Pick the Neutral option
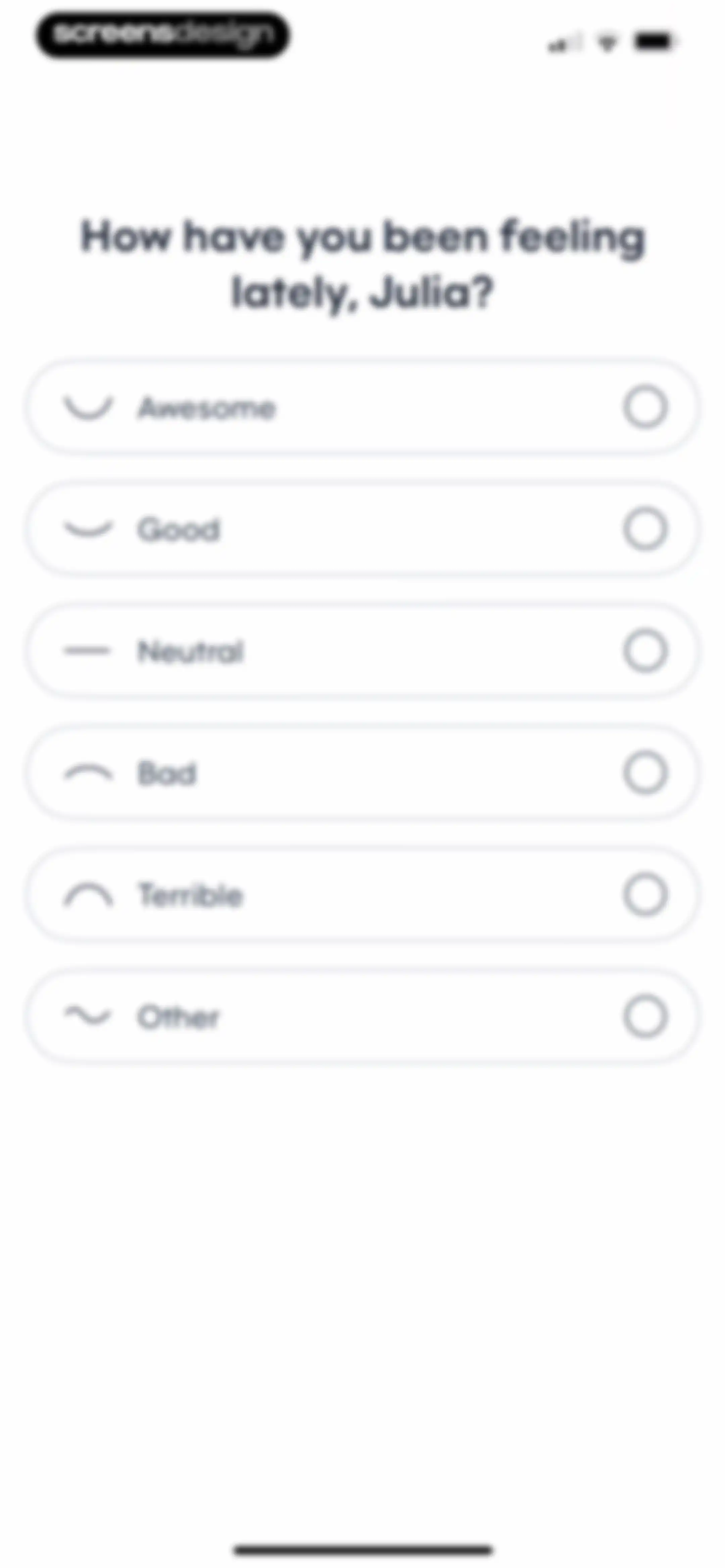 pos(362,651)
